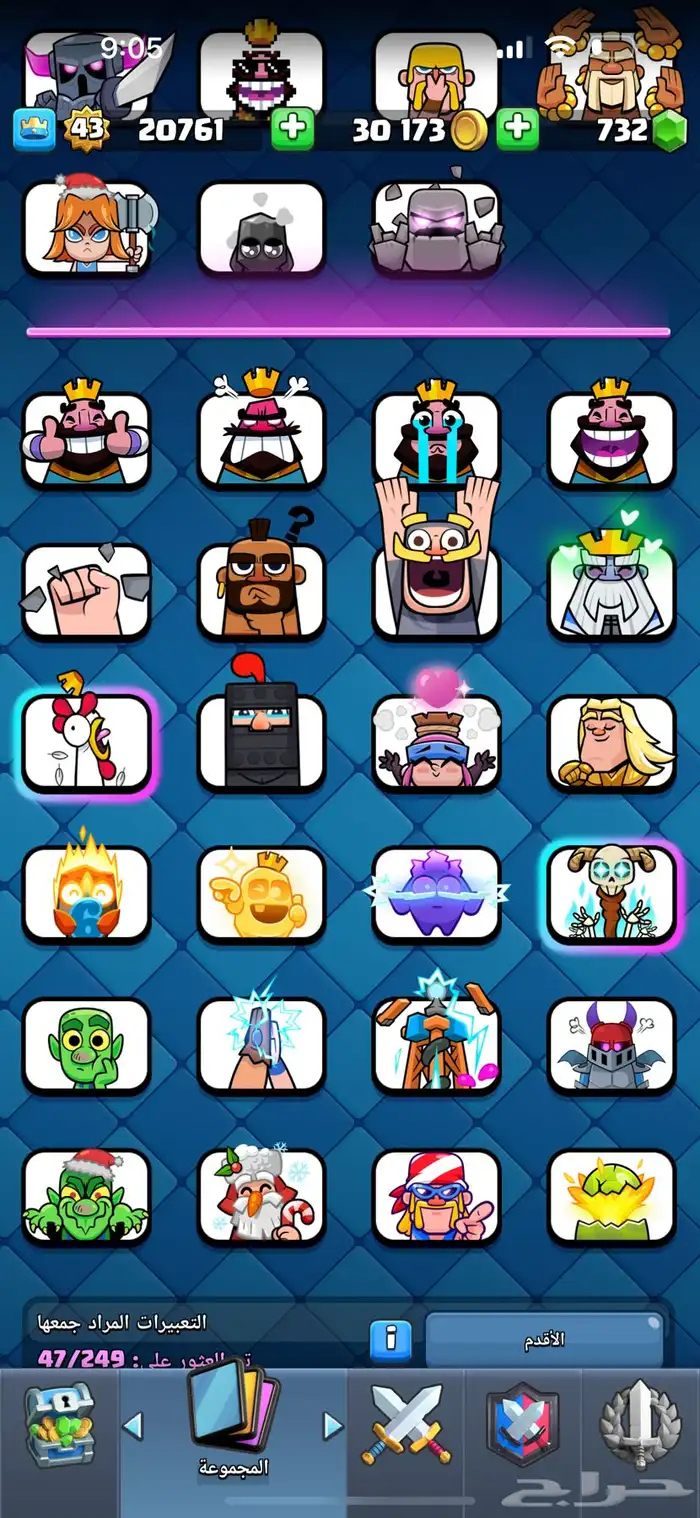Open the clan shield tab
The width and height of the screenshot is (700, 1518).
522,1426
